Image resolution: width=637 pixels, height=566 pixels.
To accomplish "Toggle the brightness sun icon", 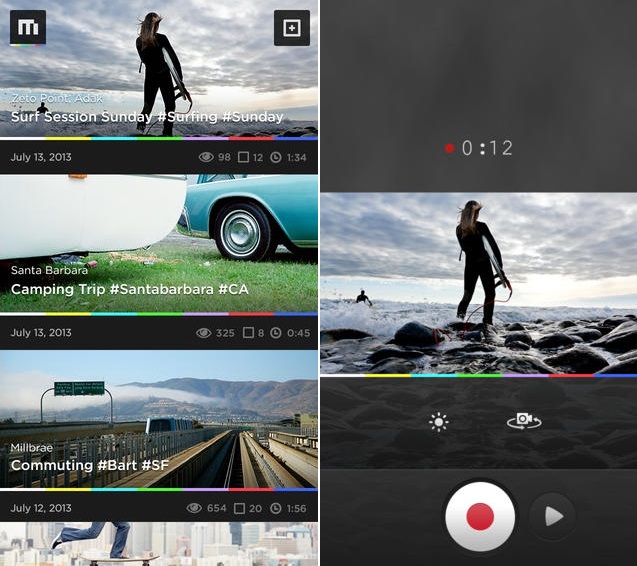I will 438,422.
